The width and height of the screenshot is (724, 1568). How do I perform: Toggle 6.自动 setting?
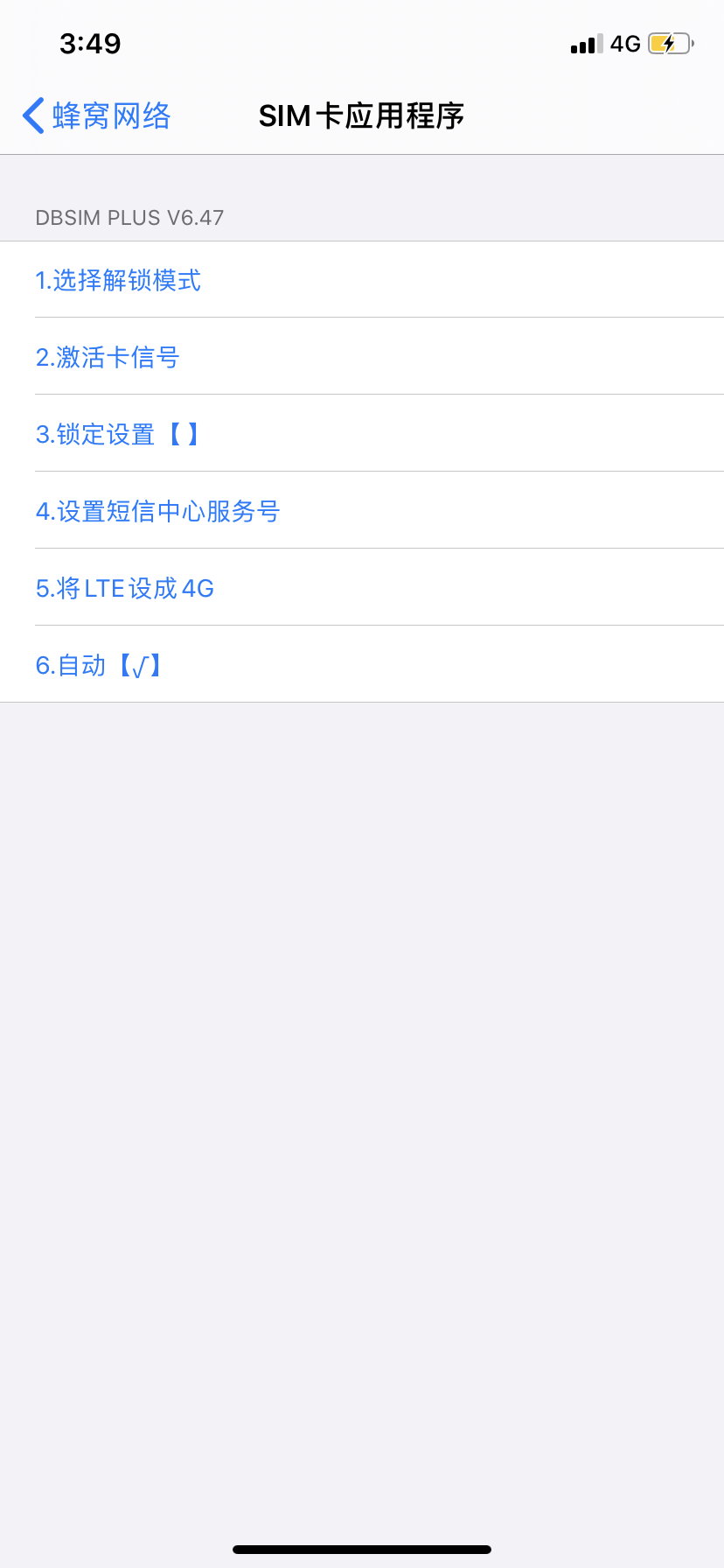click(x=99, y=665)
